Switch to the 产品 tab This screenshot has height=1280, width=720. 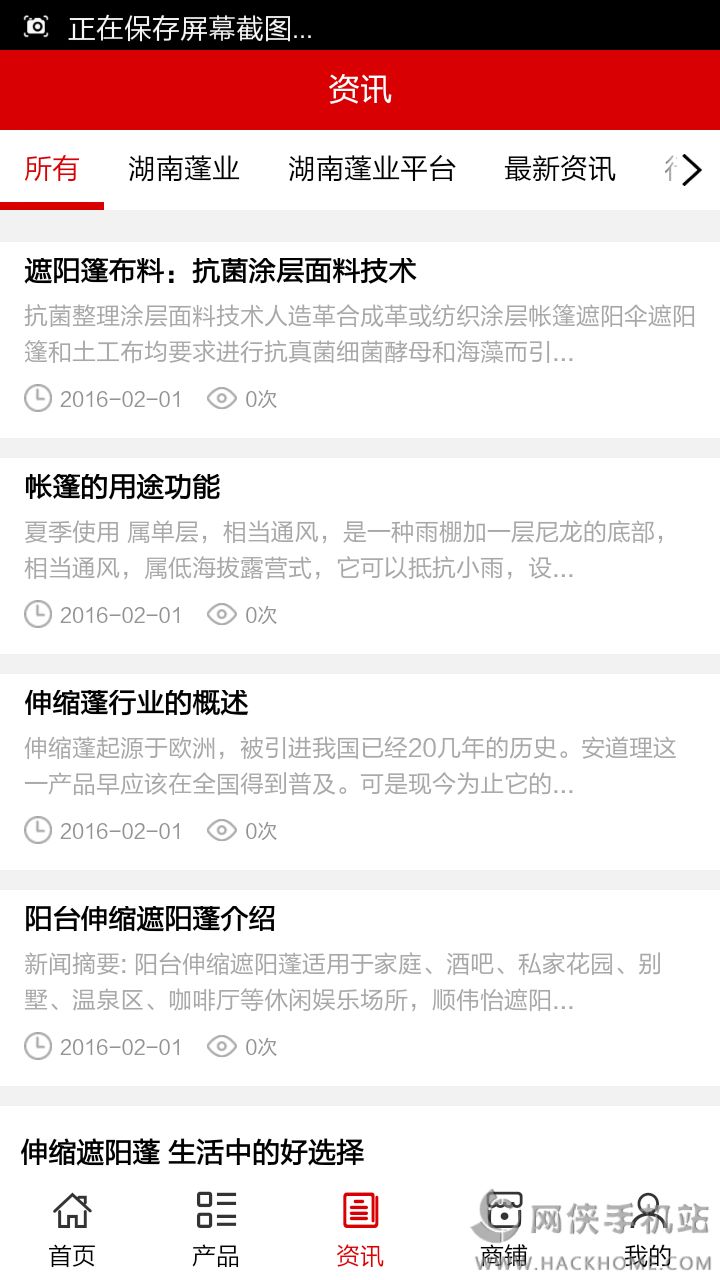[x=216, y=1230]
